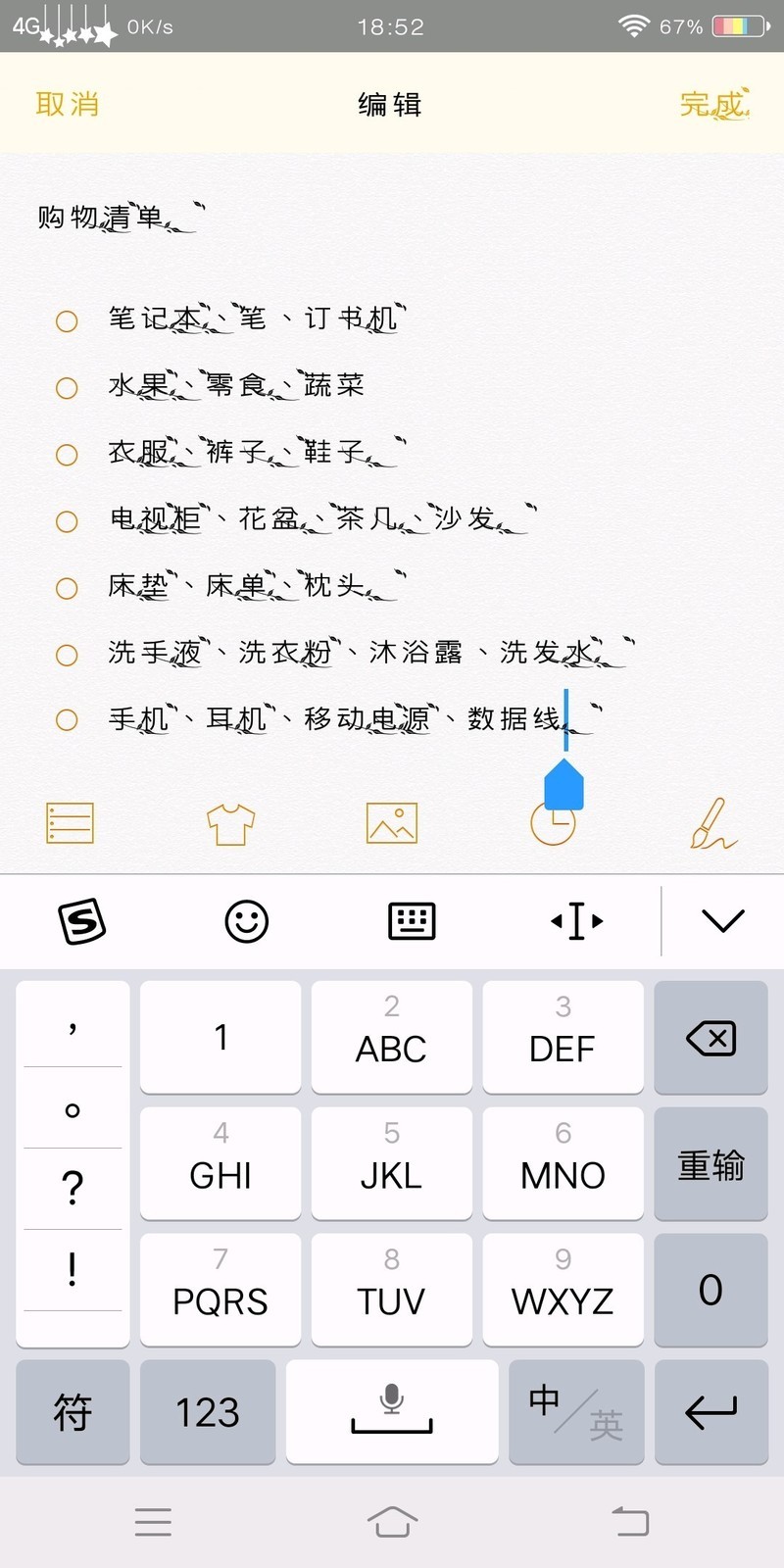Delete a character with the backspace key
This screenshot has height=1568, width=784.
coord(710,1038)
